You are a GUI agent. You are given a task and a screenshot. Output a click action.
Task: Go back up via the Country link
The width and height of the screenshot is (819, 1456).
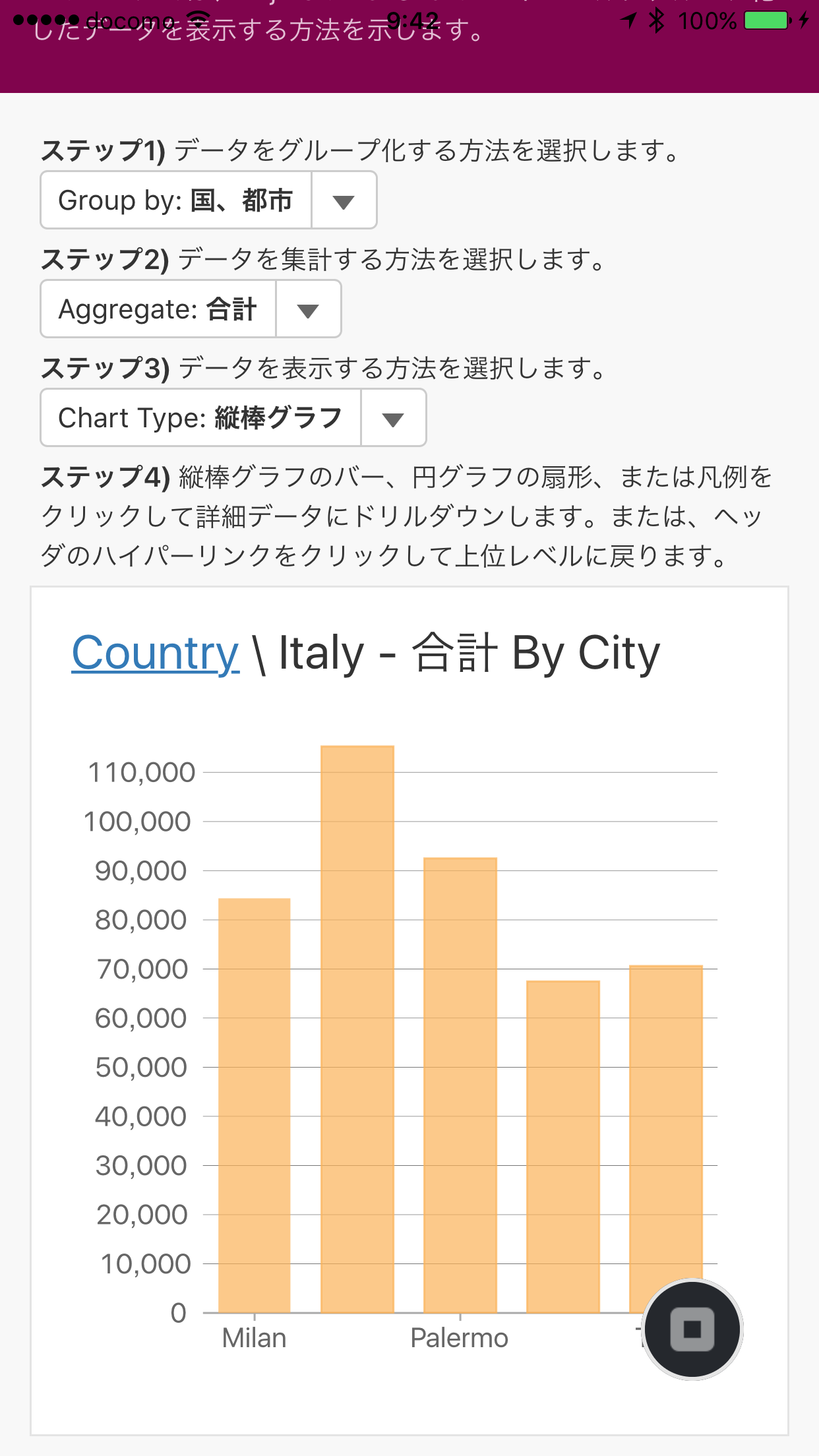[x=155, y=653]
